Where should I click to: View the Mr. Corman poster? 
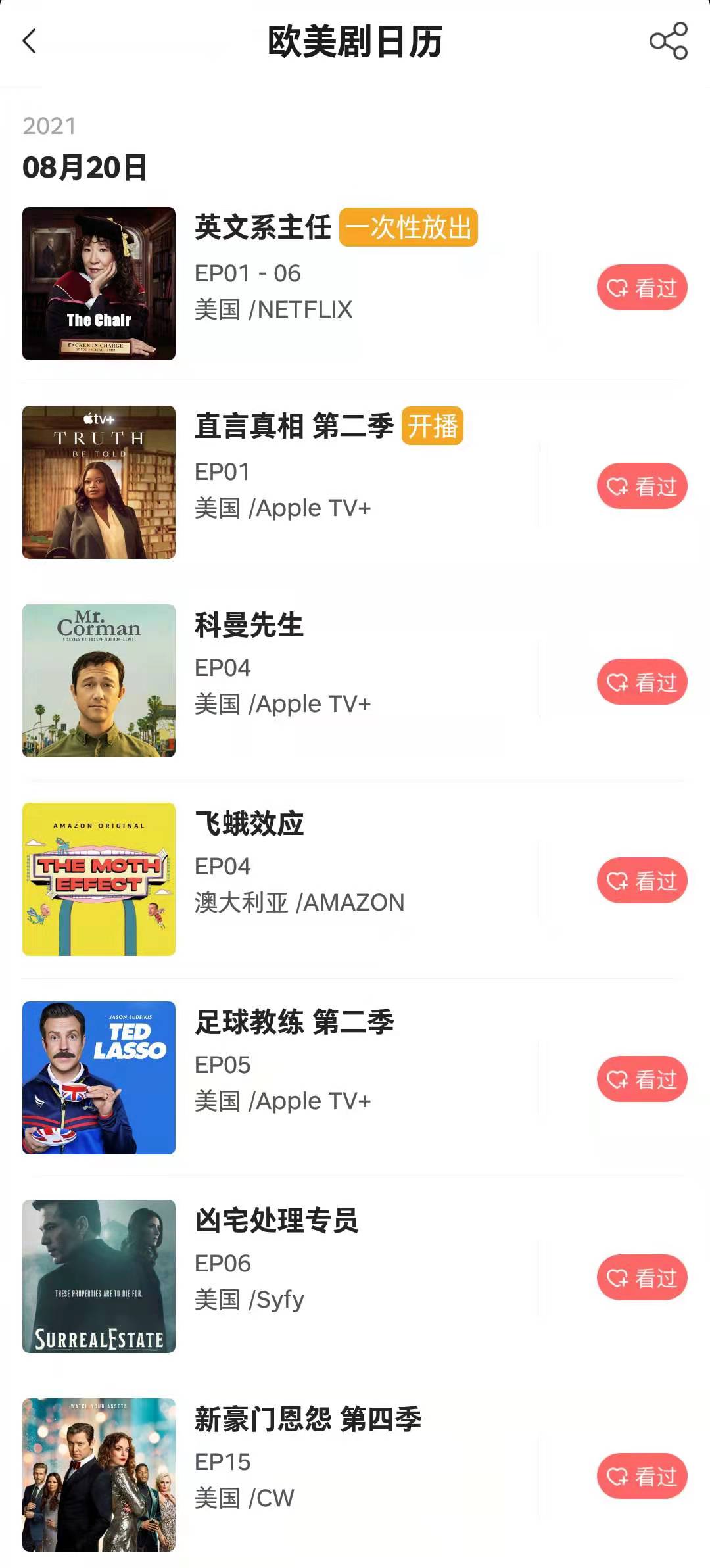(x=99, y=681)
